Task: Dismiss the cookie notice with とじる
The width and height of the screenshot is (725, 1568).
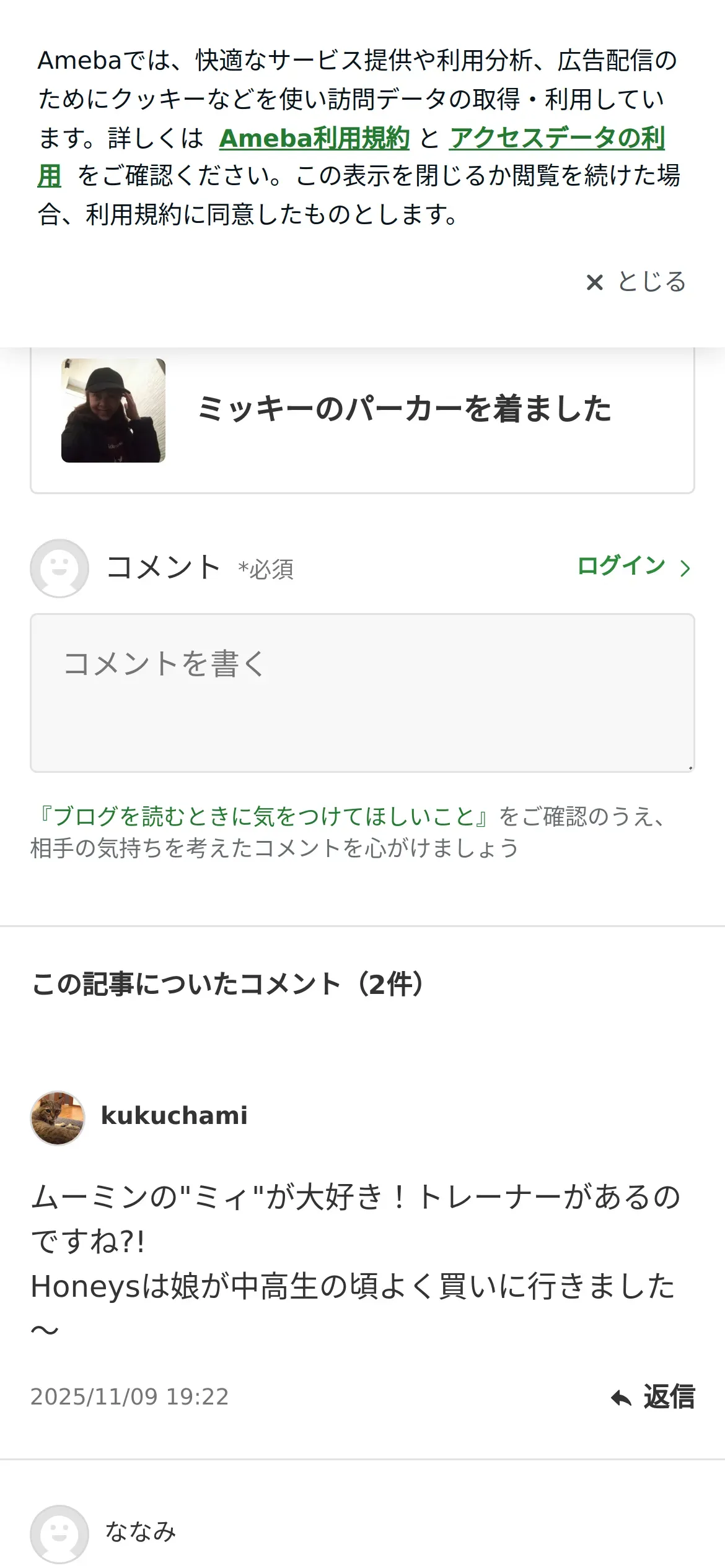Action: (x=636, y=282)
